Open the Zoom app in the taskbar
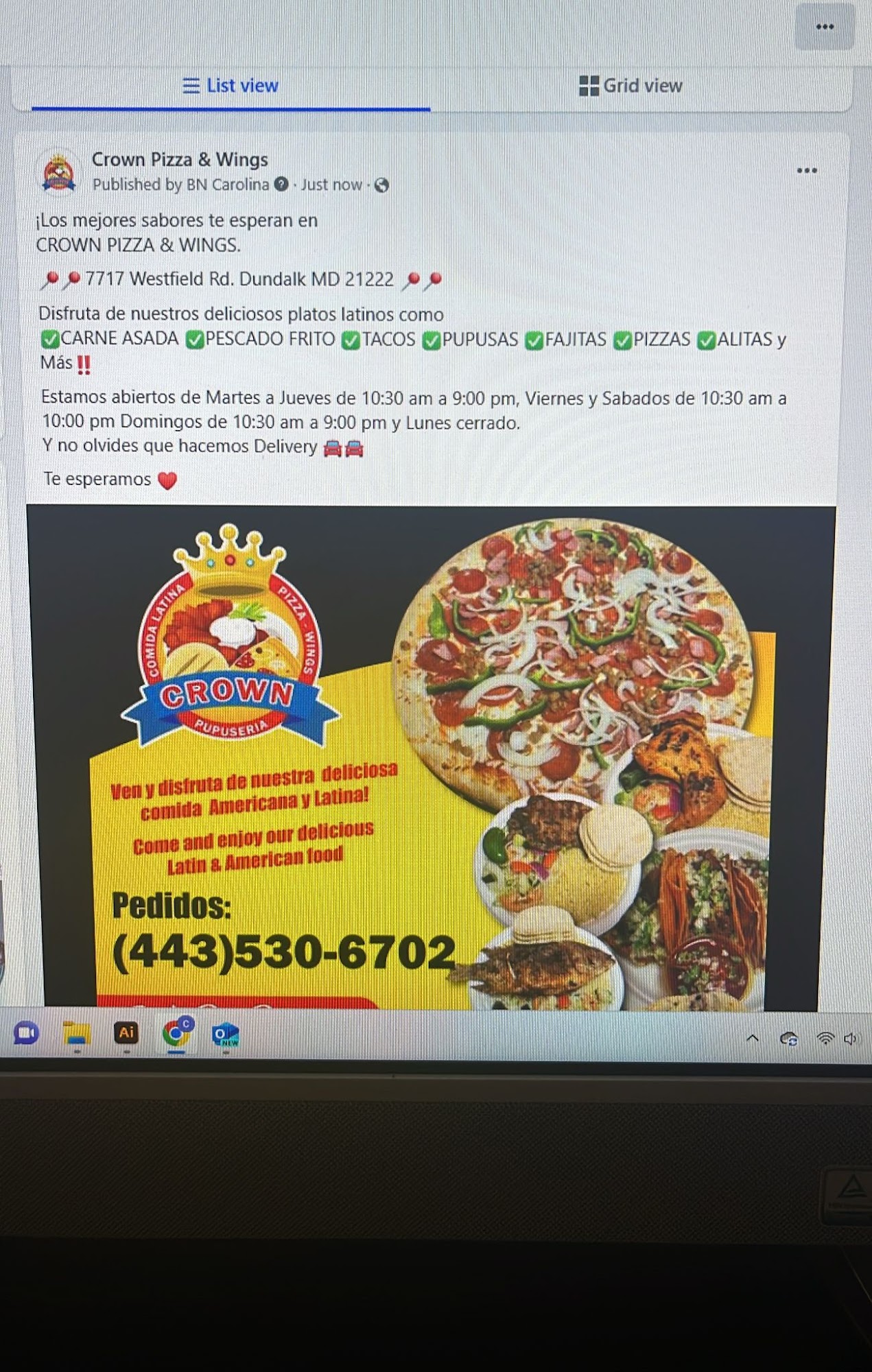Viewport: 872px width, 1372px height. 26,1033
